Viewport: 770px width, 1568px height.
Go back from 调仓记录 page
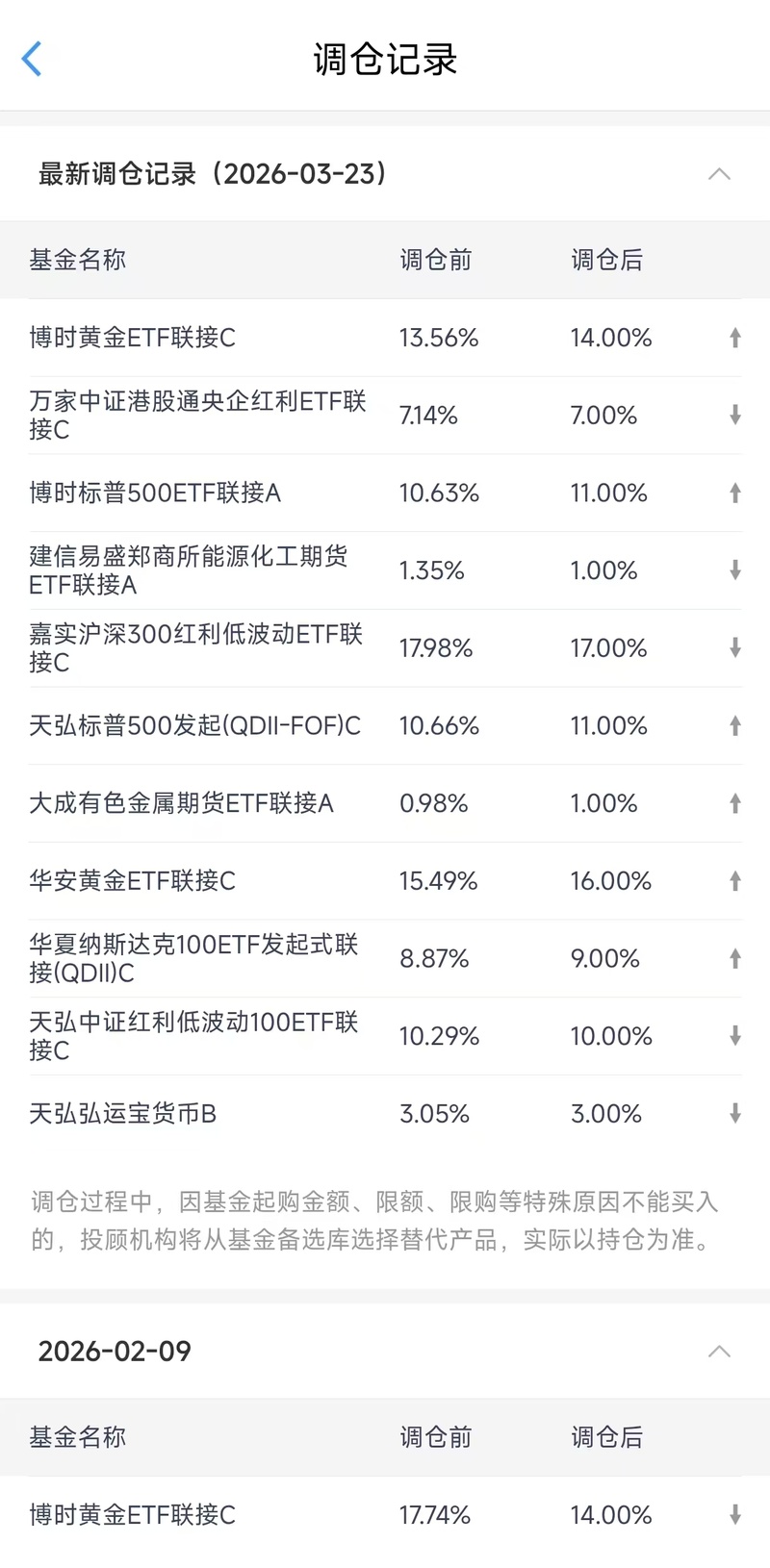tap(32, 59)
